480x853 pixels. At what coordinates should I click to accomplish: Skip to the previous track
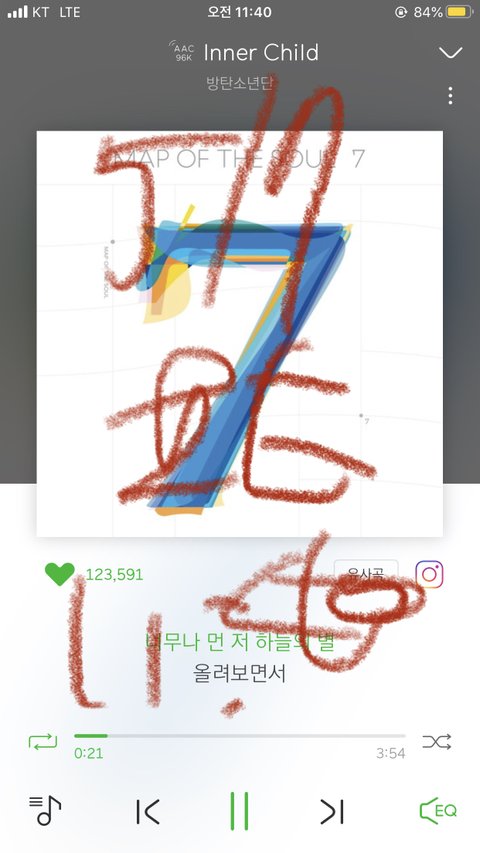147,812
